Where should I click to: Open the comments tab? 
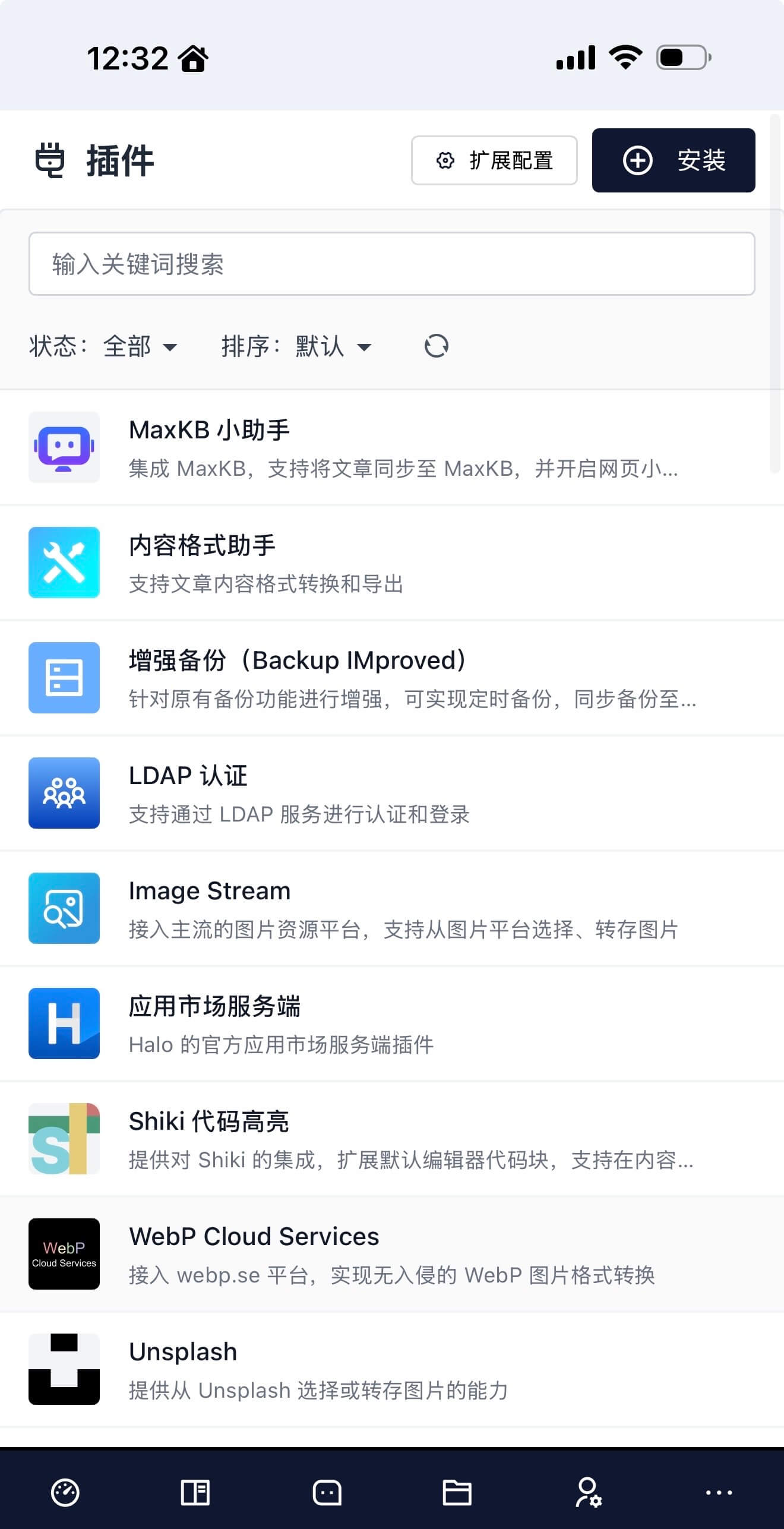(327, 1492)
